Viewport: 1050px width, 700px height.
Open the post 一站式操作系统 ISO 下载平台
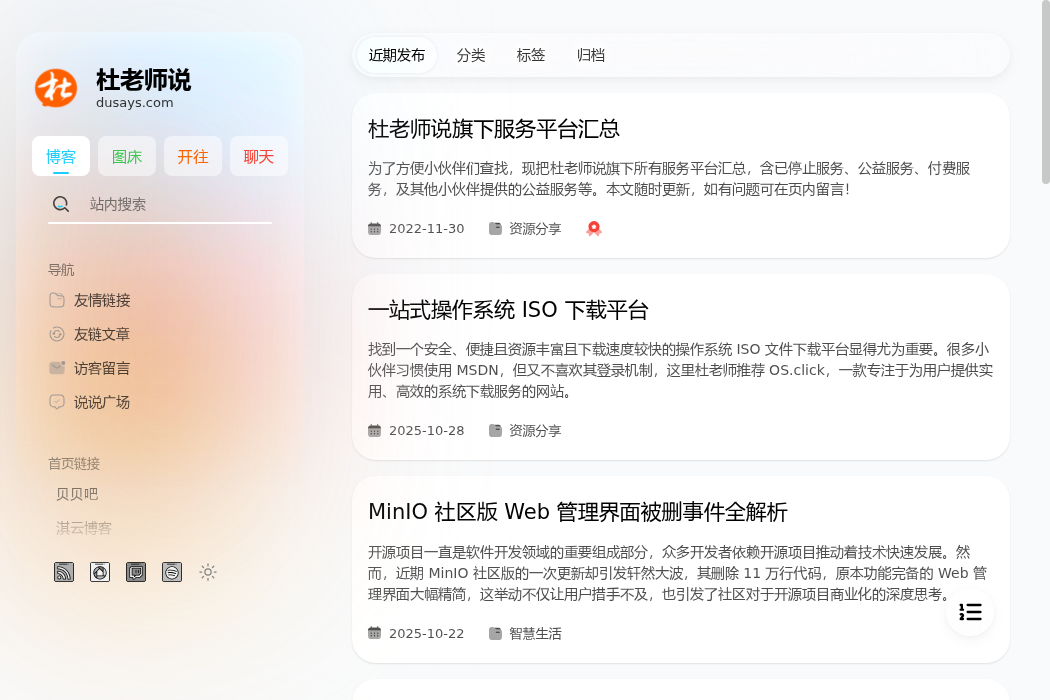[x=508, y=310]
